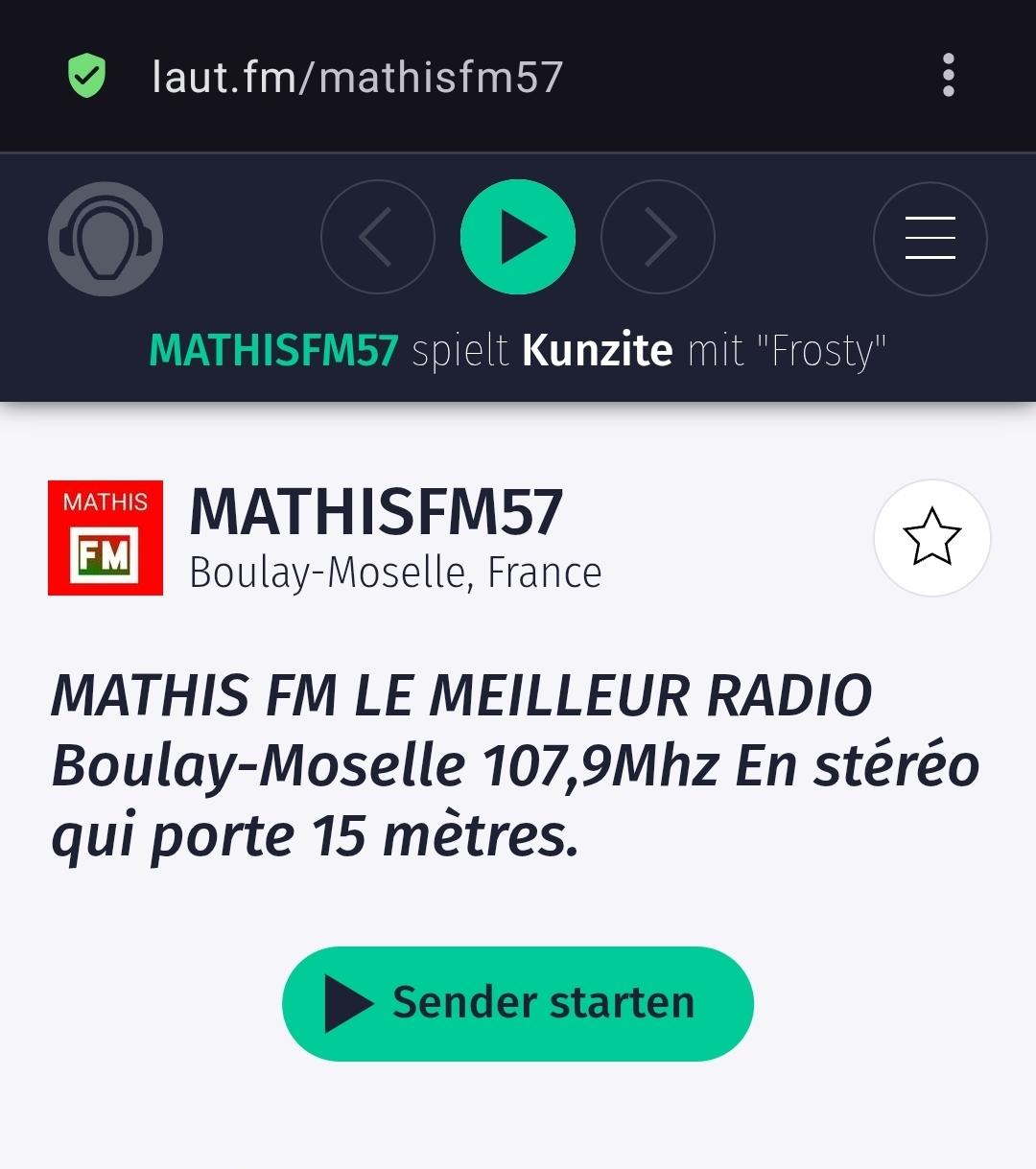Image resolution: width=1036 pixels, height=1169 pixels.
Task: Open the browser three-dot overflow menu
Action: [x=948, y=75]
